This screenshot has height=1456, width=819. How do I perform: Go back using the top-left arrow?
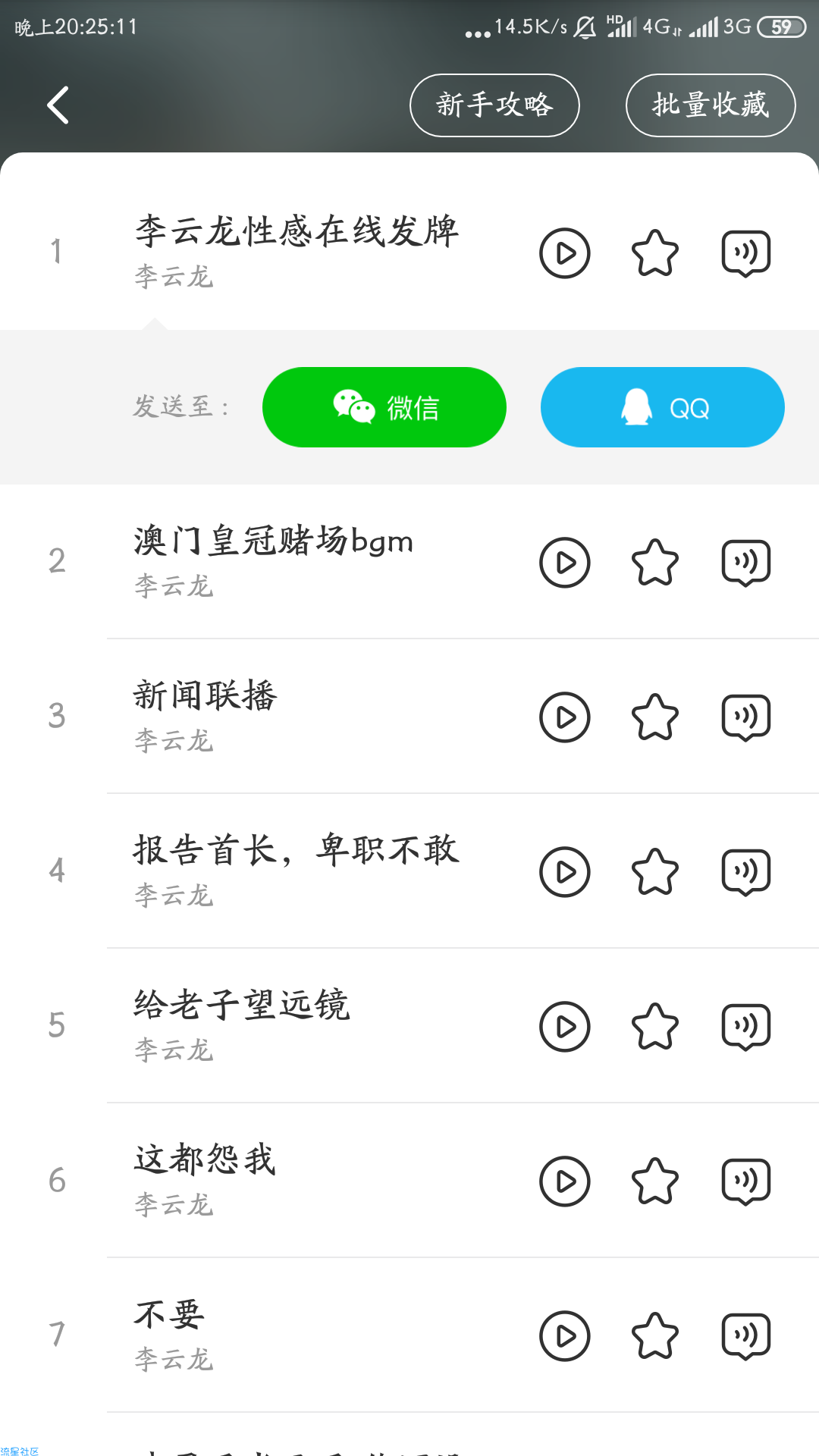point(58,105)
